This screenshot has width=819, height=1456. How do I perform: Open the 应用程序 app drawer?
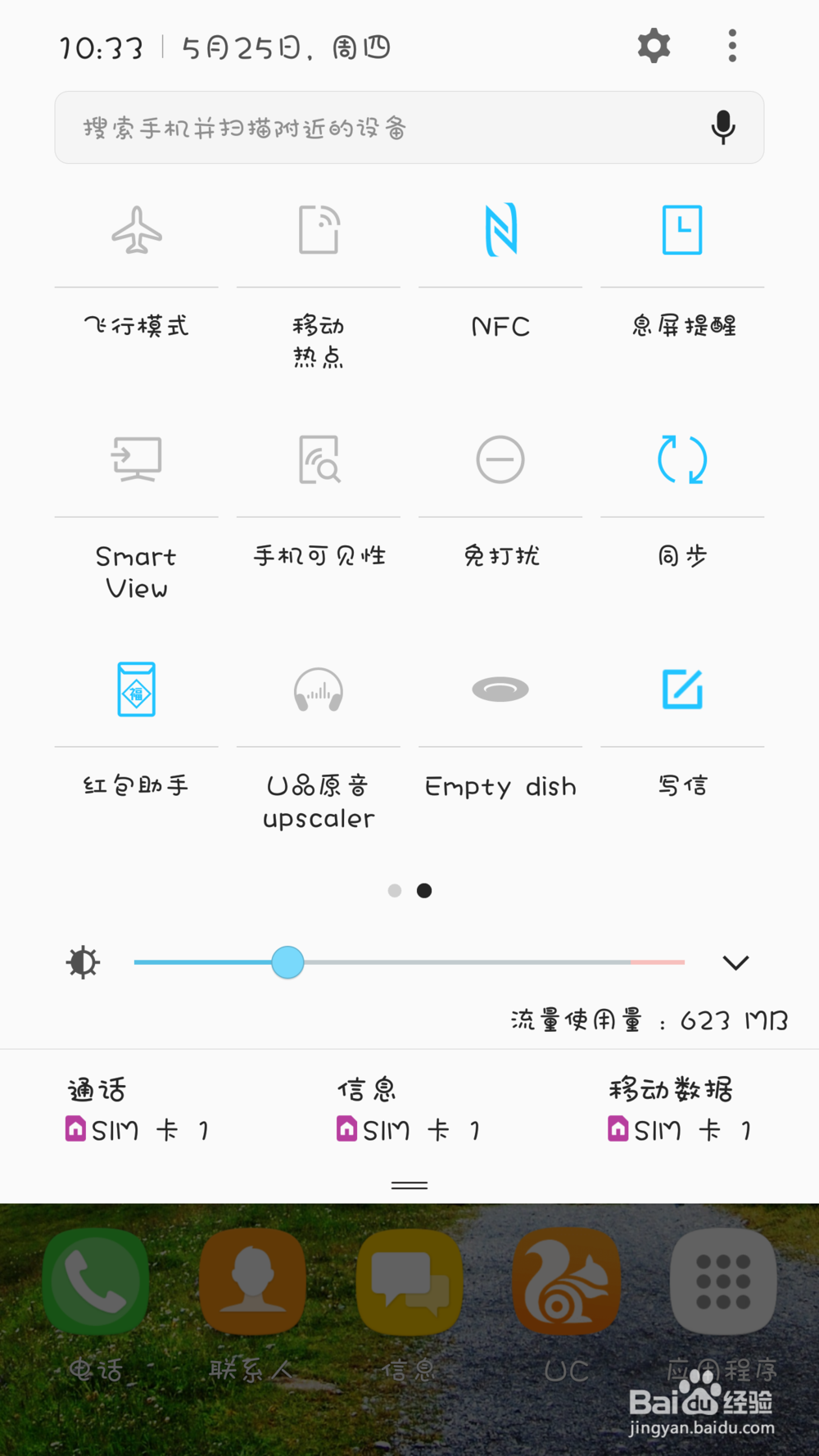point(722,1283)
